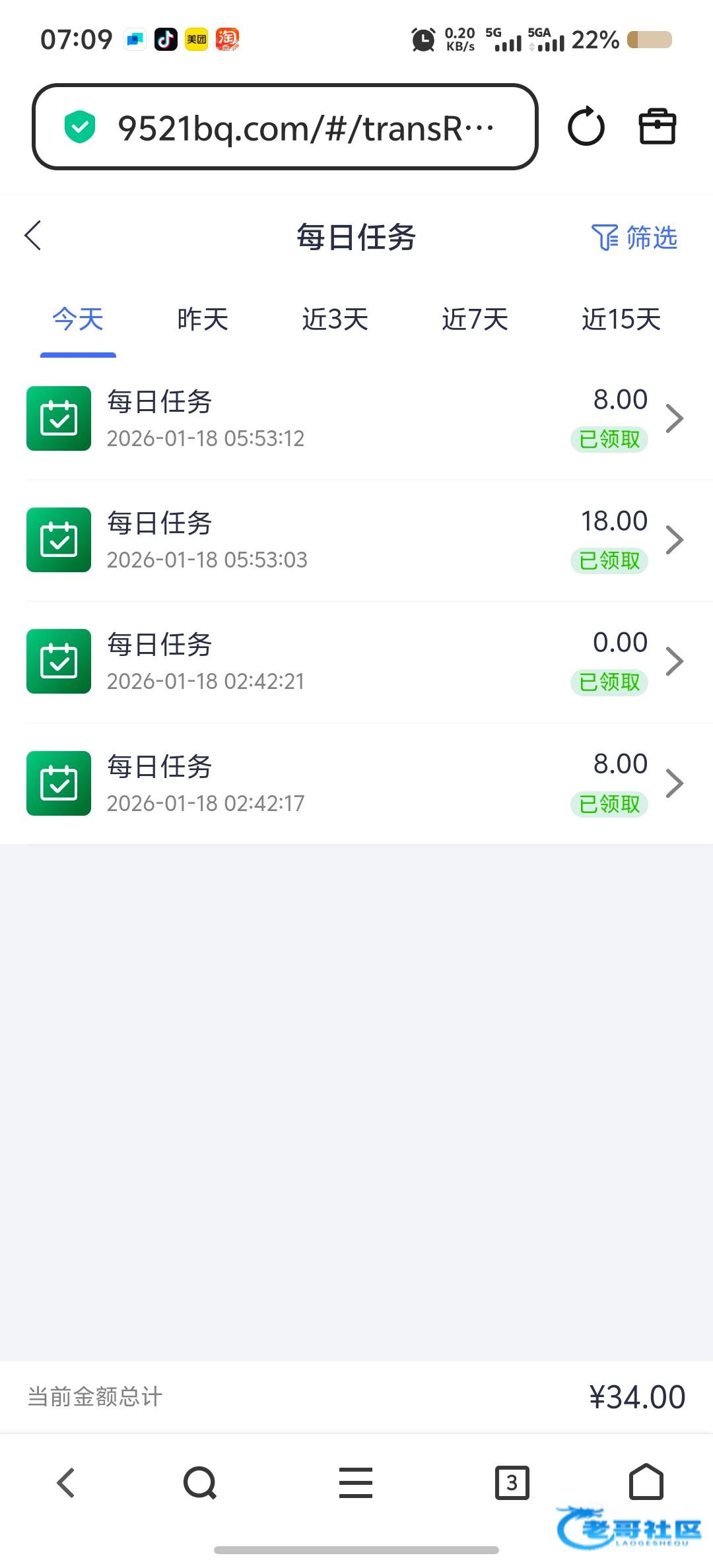Open the browser toolbox icon

(657, 127)
